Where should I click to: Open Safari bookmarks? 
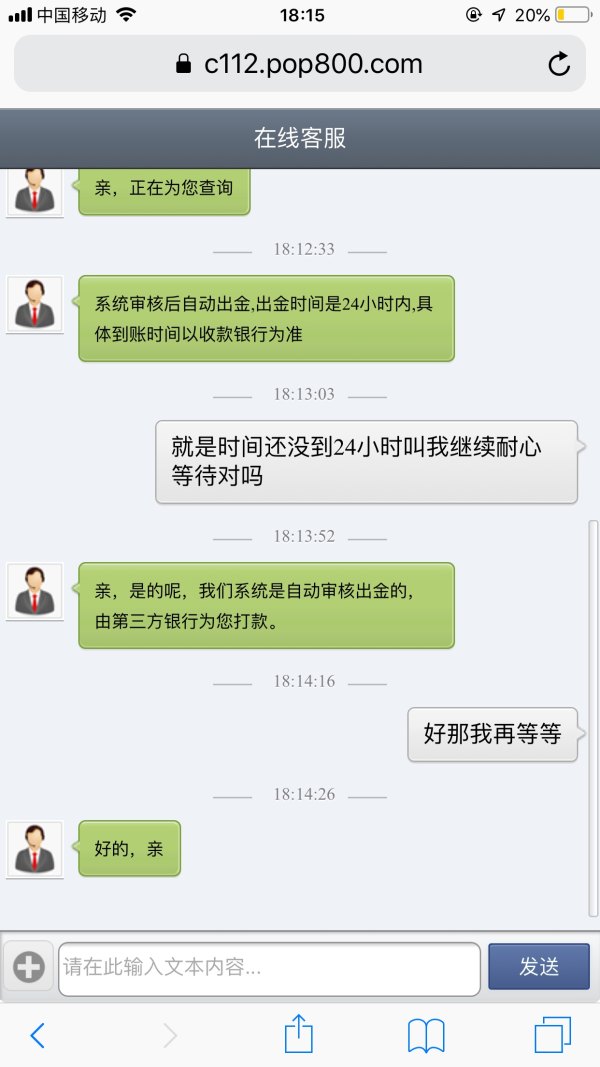tap(426, 1034)
